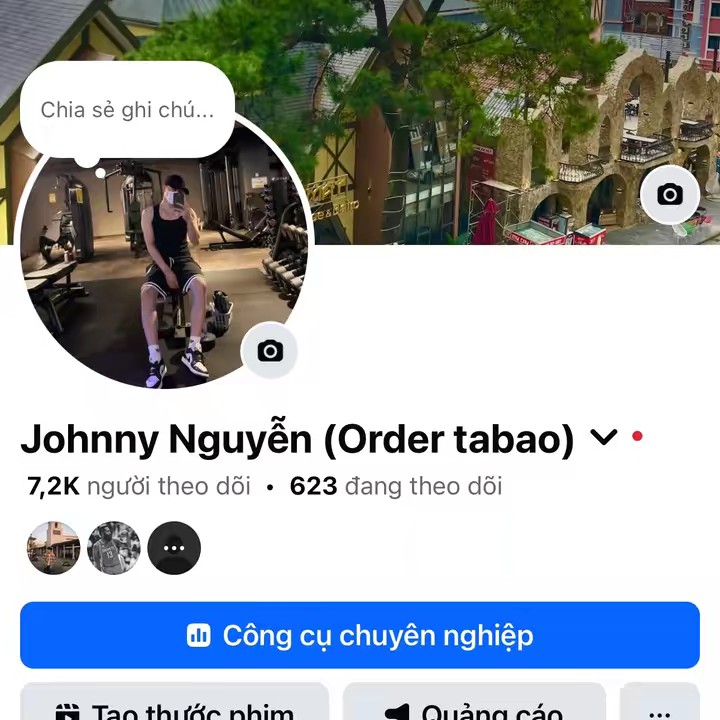Viewport: 720px width, 720px height.
Task: Expand the profile switcher chevron beside name
Action: click(604, 438)
